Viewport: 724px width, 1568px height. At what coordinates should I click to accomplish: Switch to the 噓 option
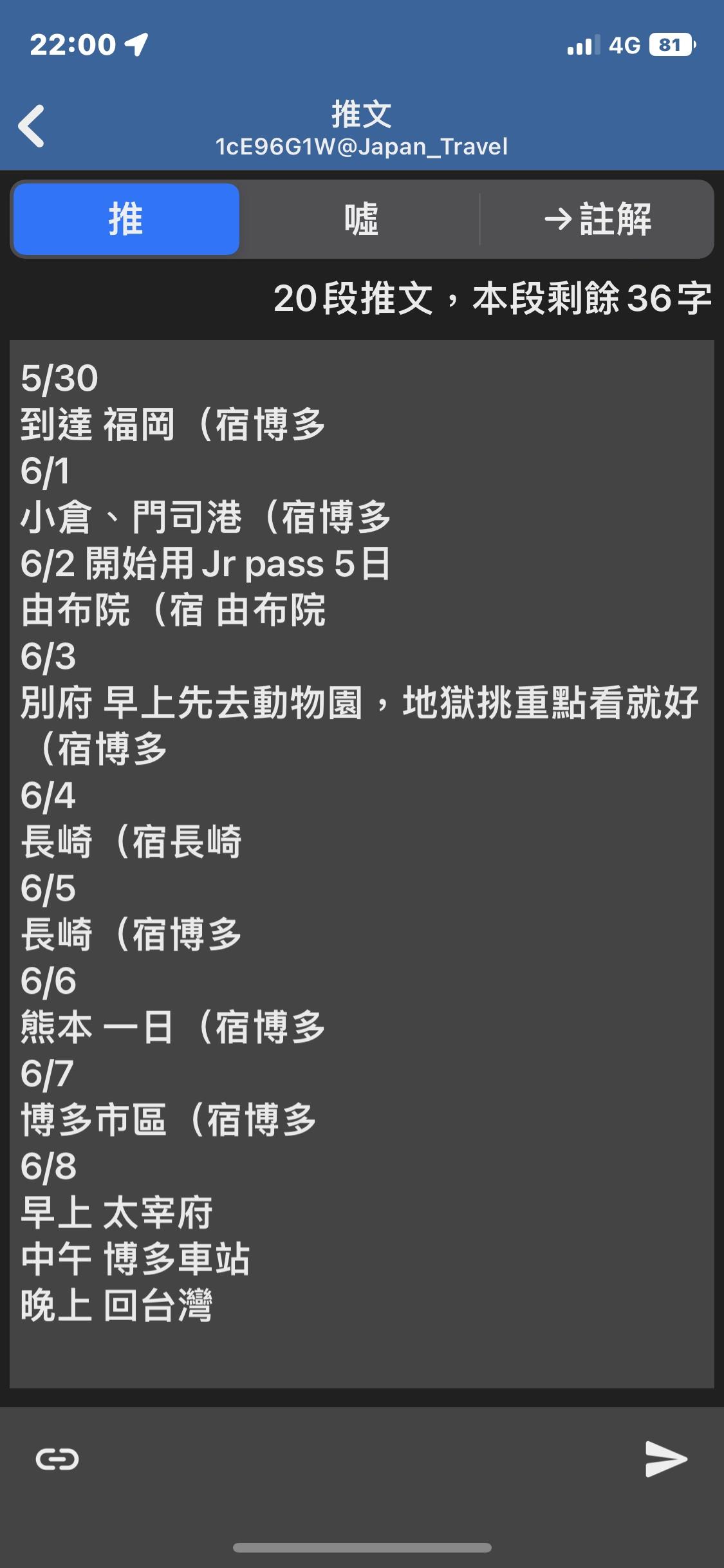360,219
